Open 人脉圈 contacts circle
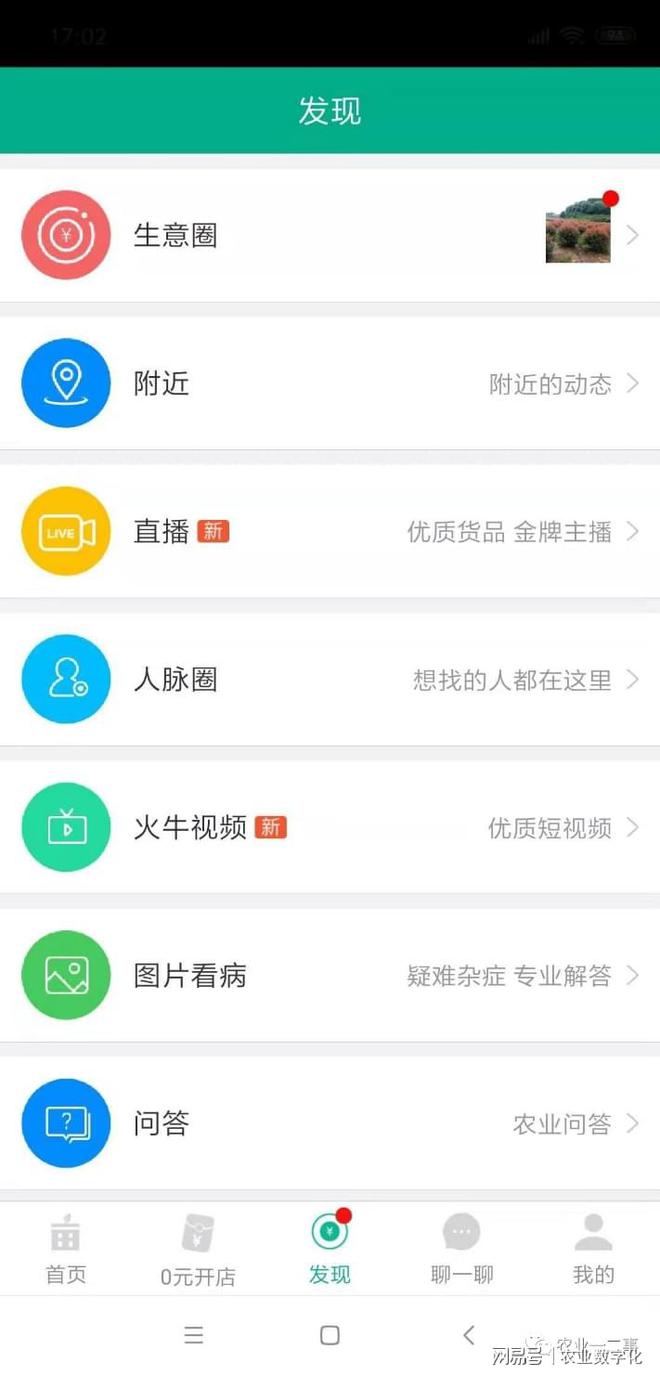This screenshot has width=660, height=1375. pos(330,679)
